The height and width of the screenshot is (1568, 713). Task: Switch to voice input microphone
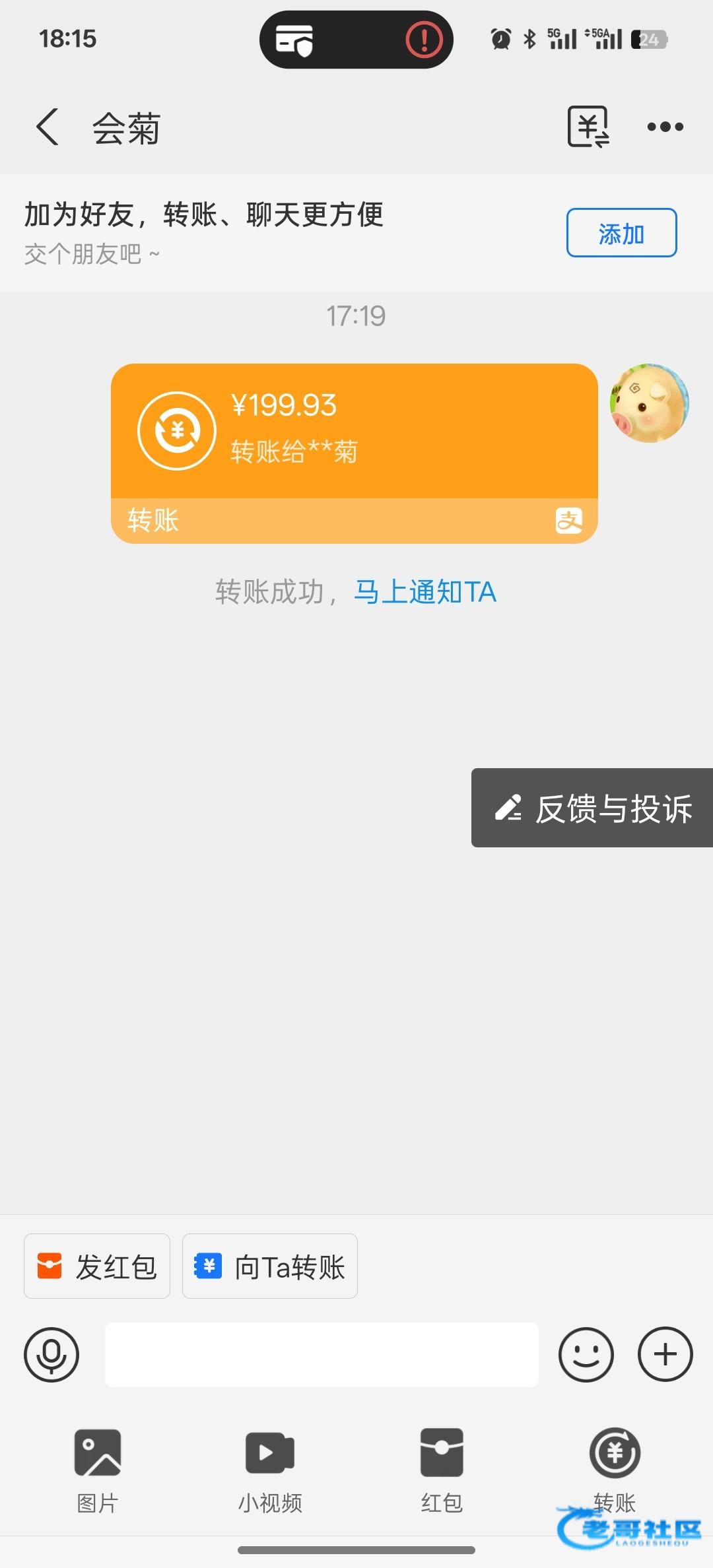click(51, 1355)
